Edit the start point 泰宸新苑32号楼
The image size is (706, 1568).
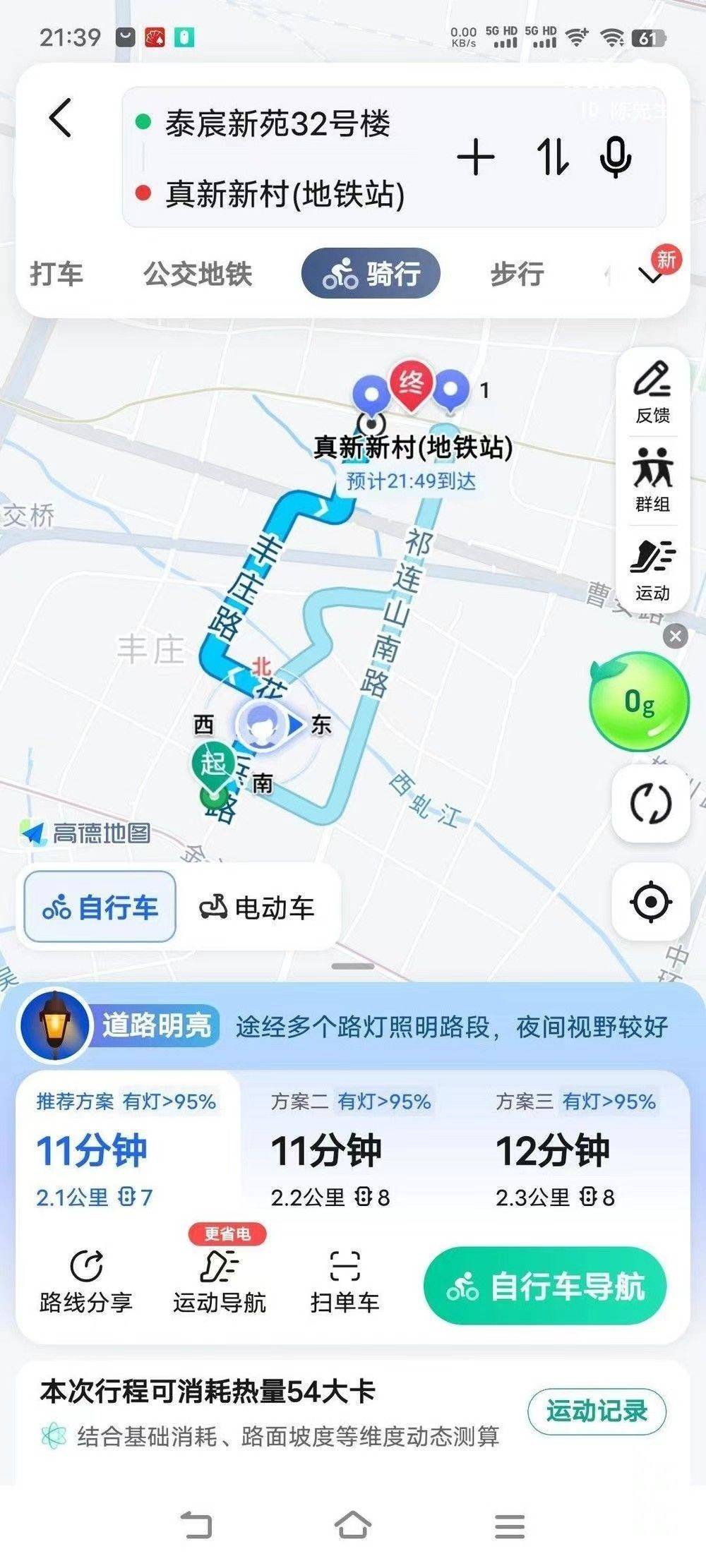tap(277, 124)
